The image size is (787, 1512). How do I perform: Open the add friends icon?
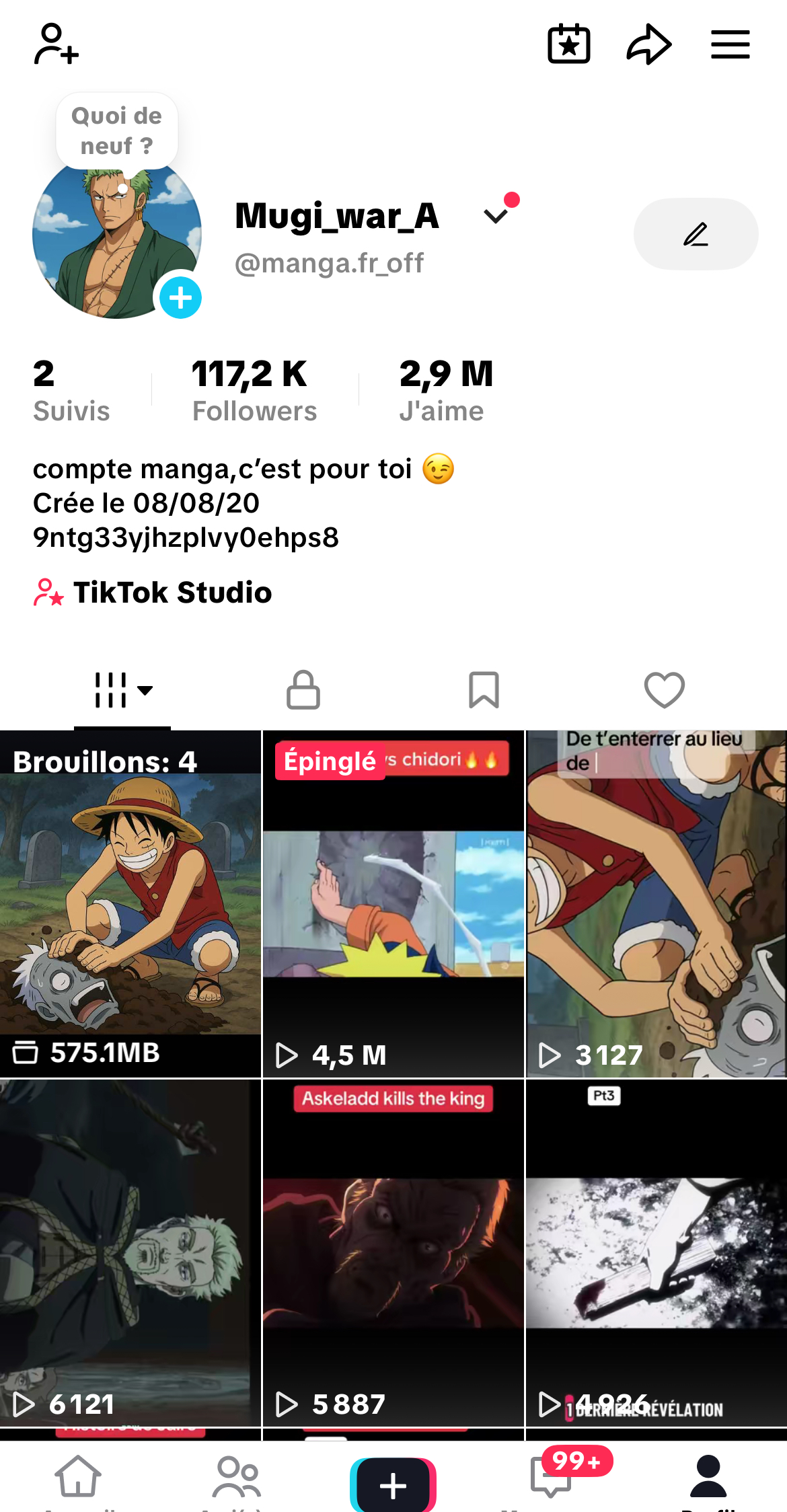pos(57,44)
